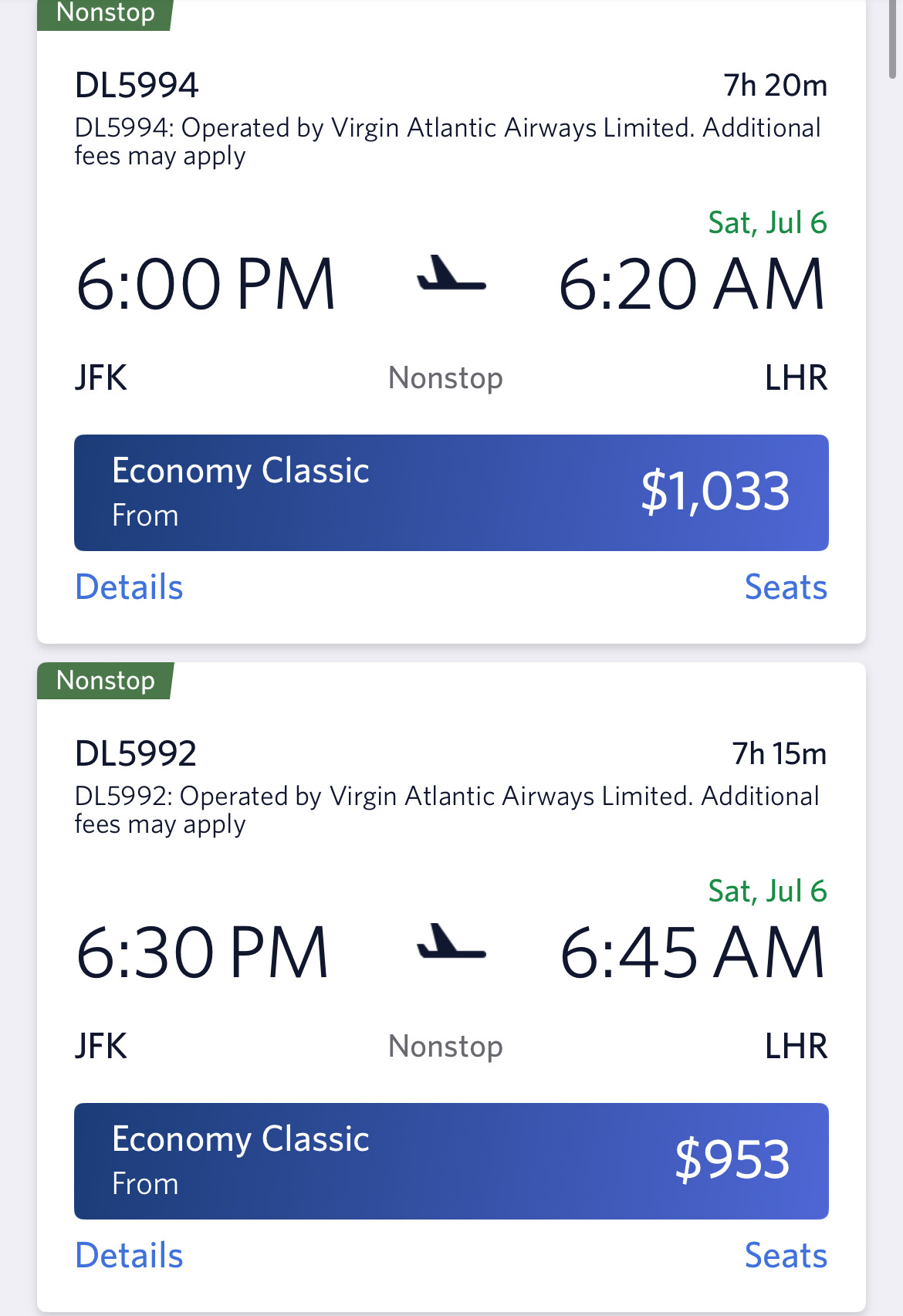Select Economy Classic fare for $1,033
This screenshot has height=1316, width=903.
(451, 492)
